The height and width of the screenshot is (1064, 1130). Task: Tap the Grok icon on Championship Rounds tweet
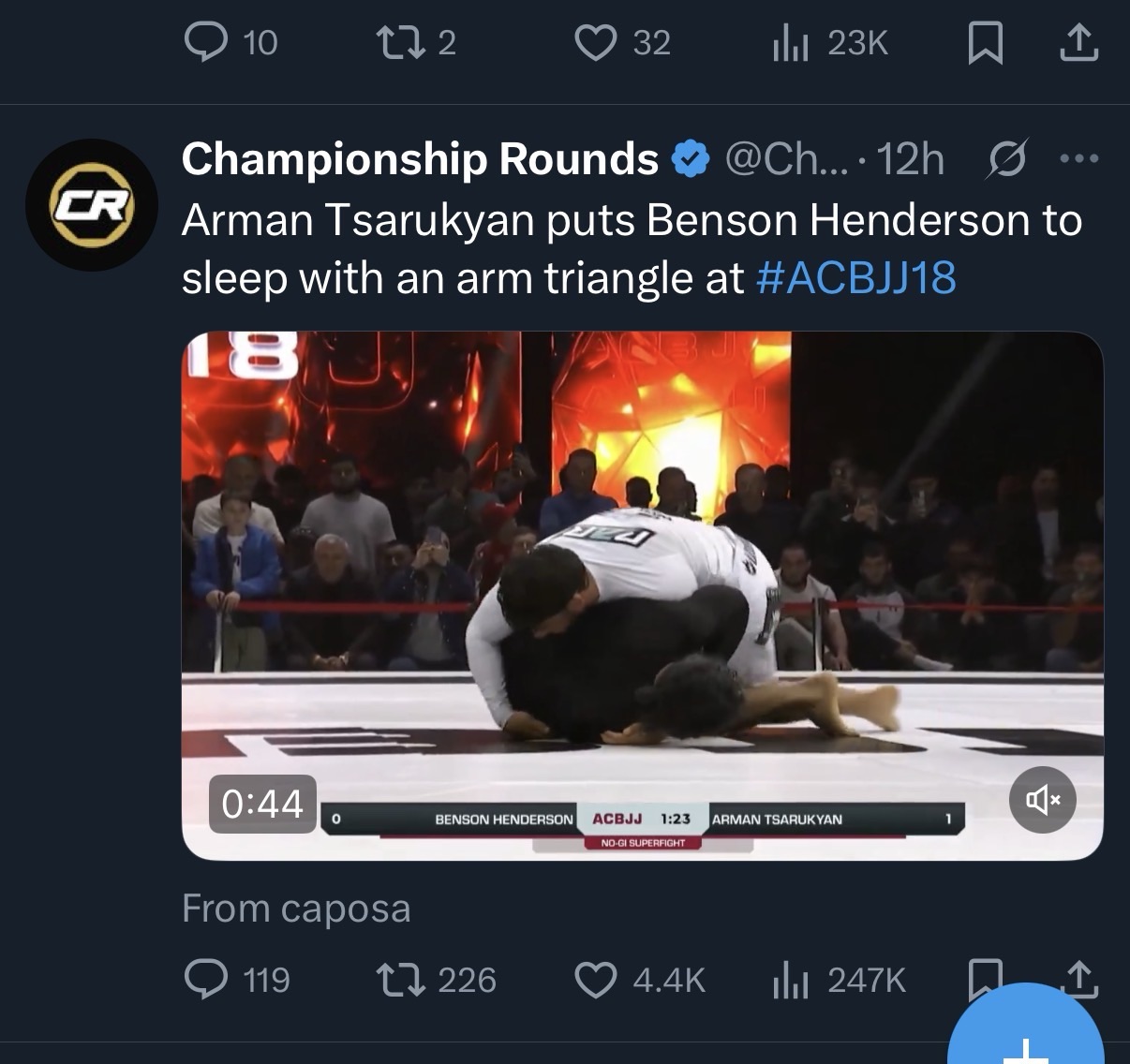(x=1008, y=159)
